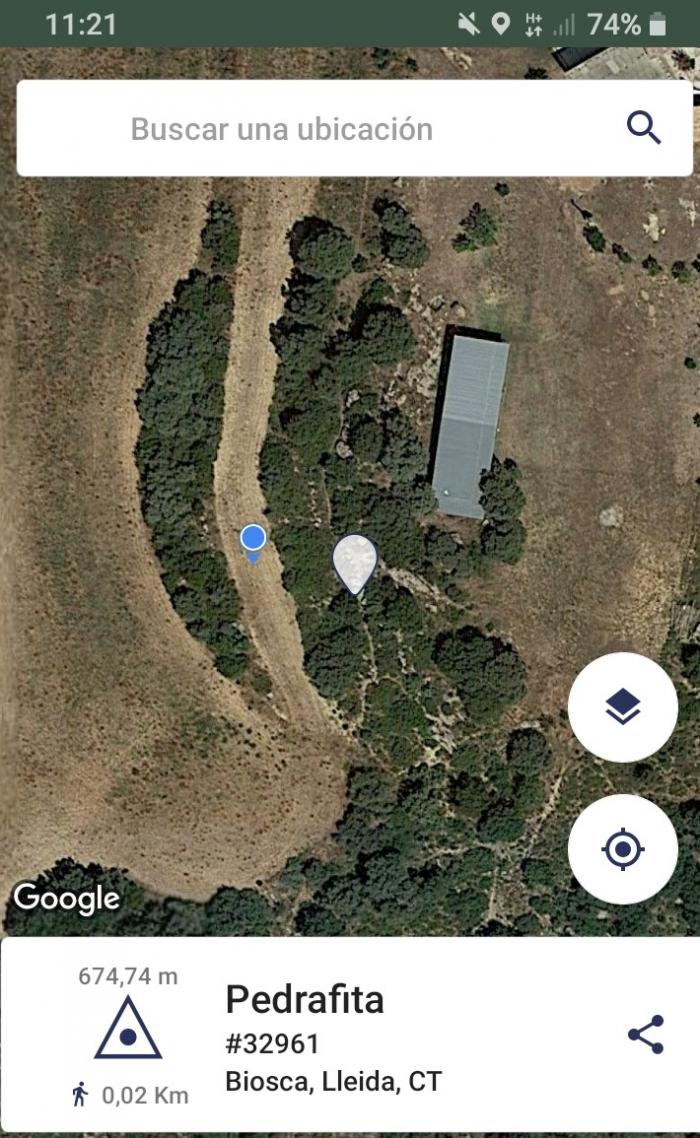Tap the Buscar una ubicación search field
Screen dimensions: 700x1138
point(354,128)
